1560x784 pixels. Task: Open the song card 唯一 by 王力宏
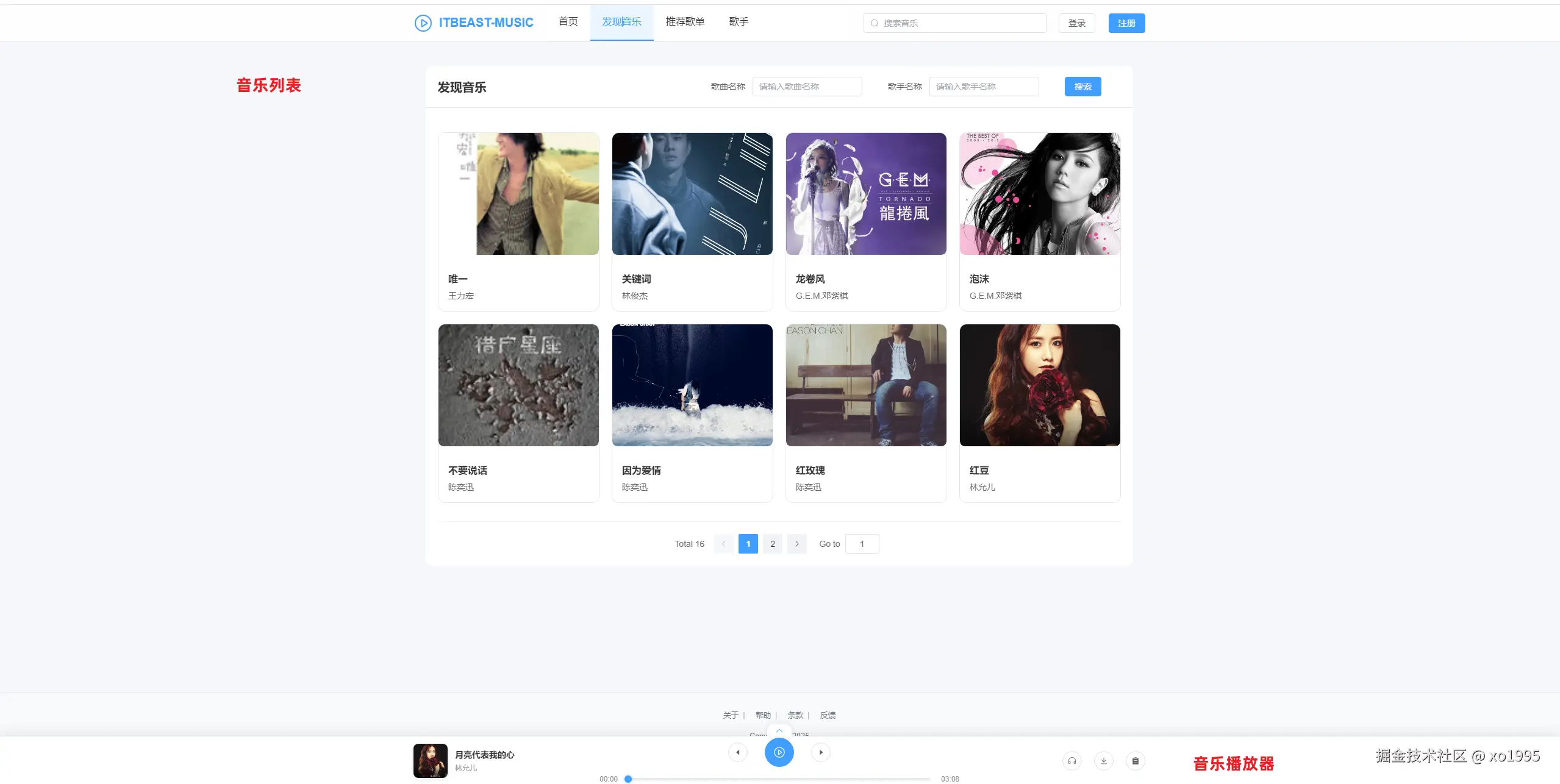518,221
